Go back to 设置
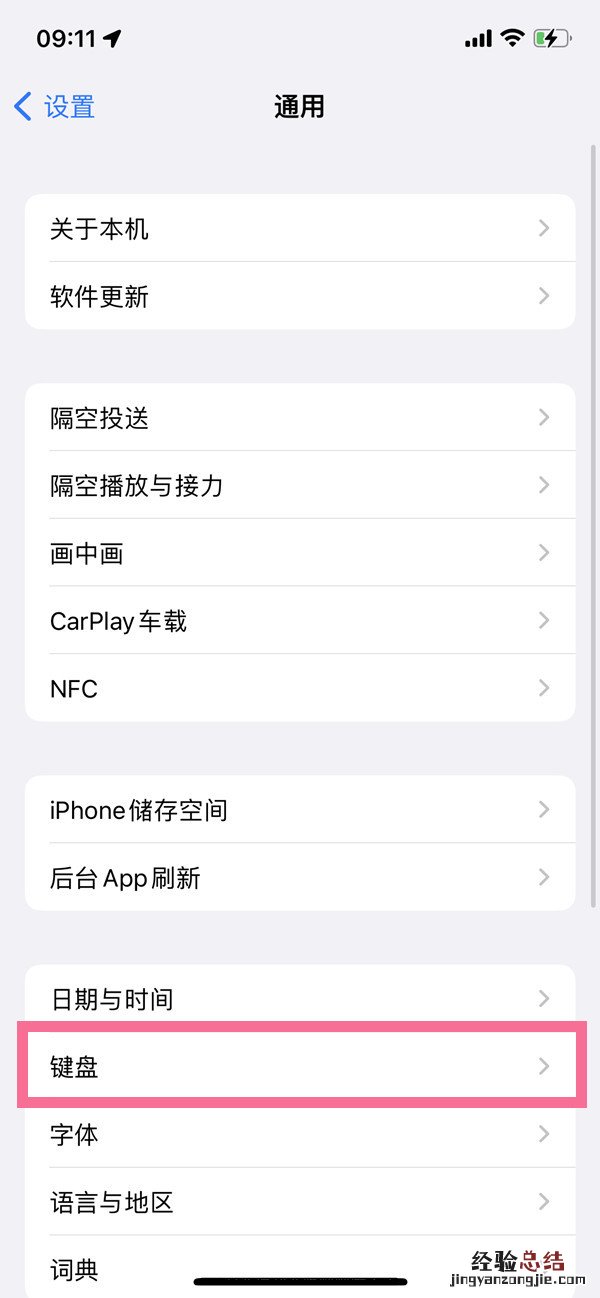The image size is (600, 1298). (56, 106)
